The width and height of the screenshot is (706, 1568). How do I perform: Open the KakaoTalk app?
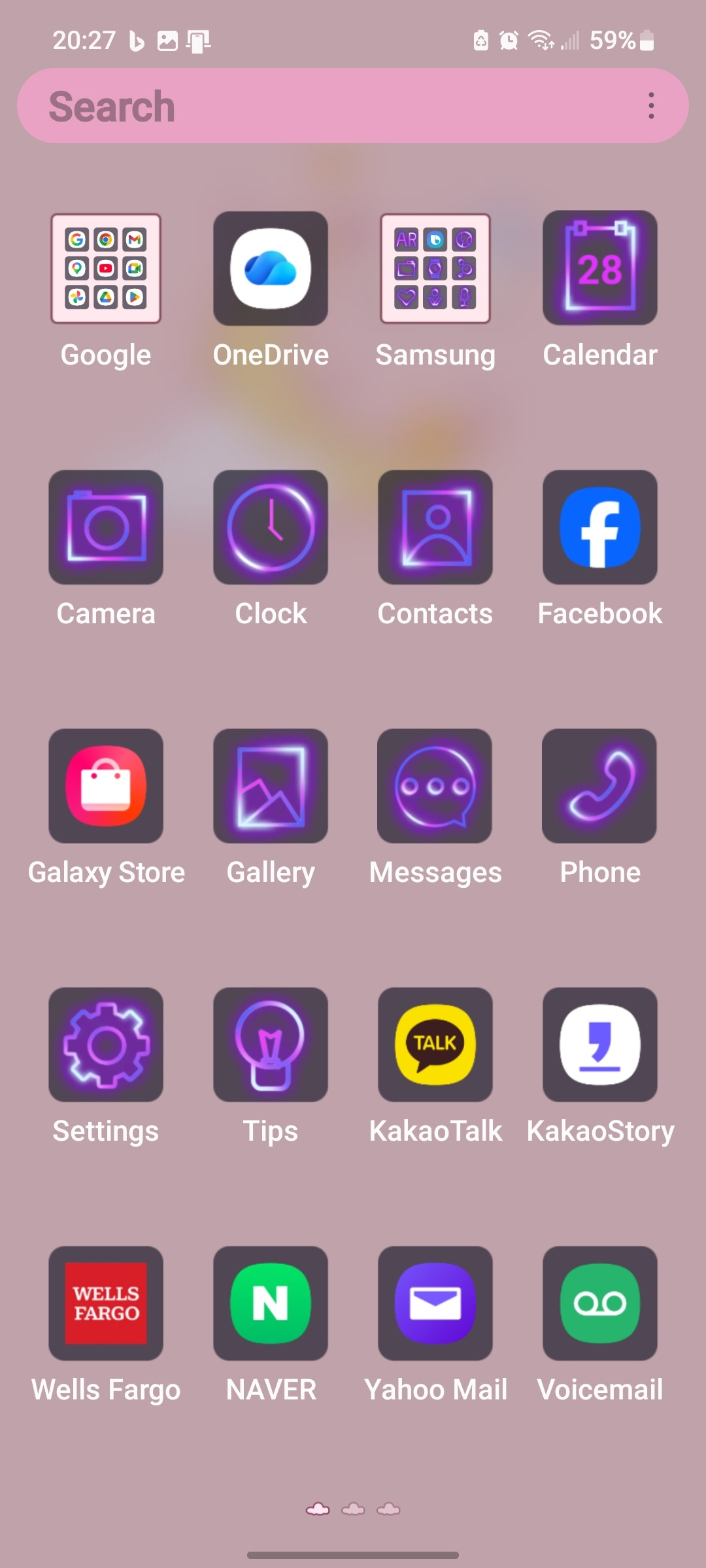[x=435, y=1043]
